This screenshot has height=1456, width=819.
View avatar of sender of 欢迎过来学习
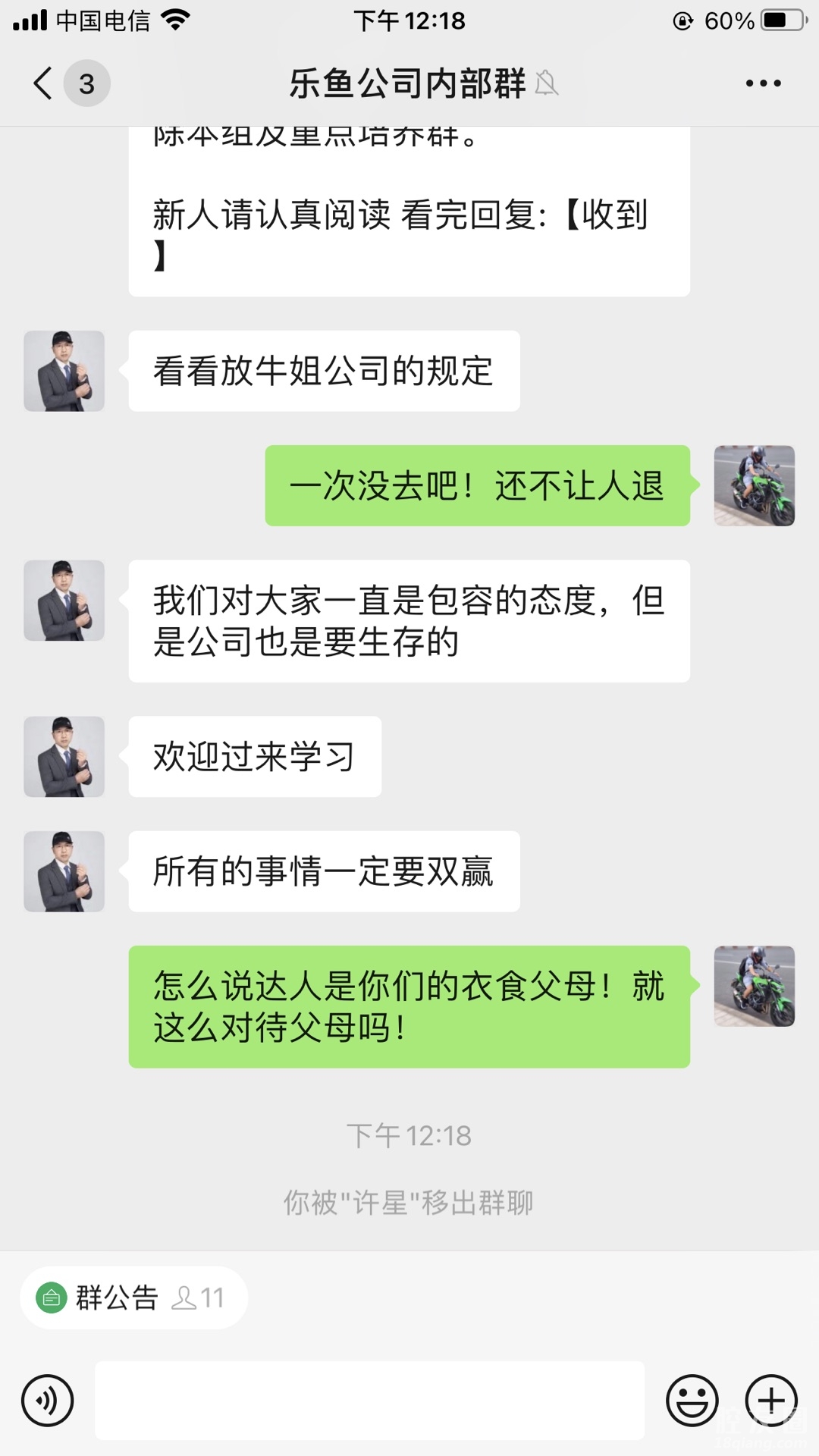(64, 757)
